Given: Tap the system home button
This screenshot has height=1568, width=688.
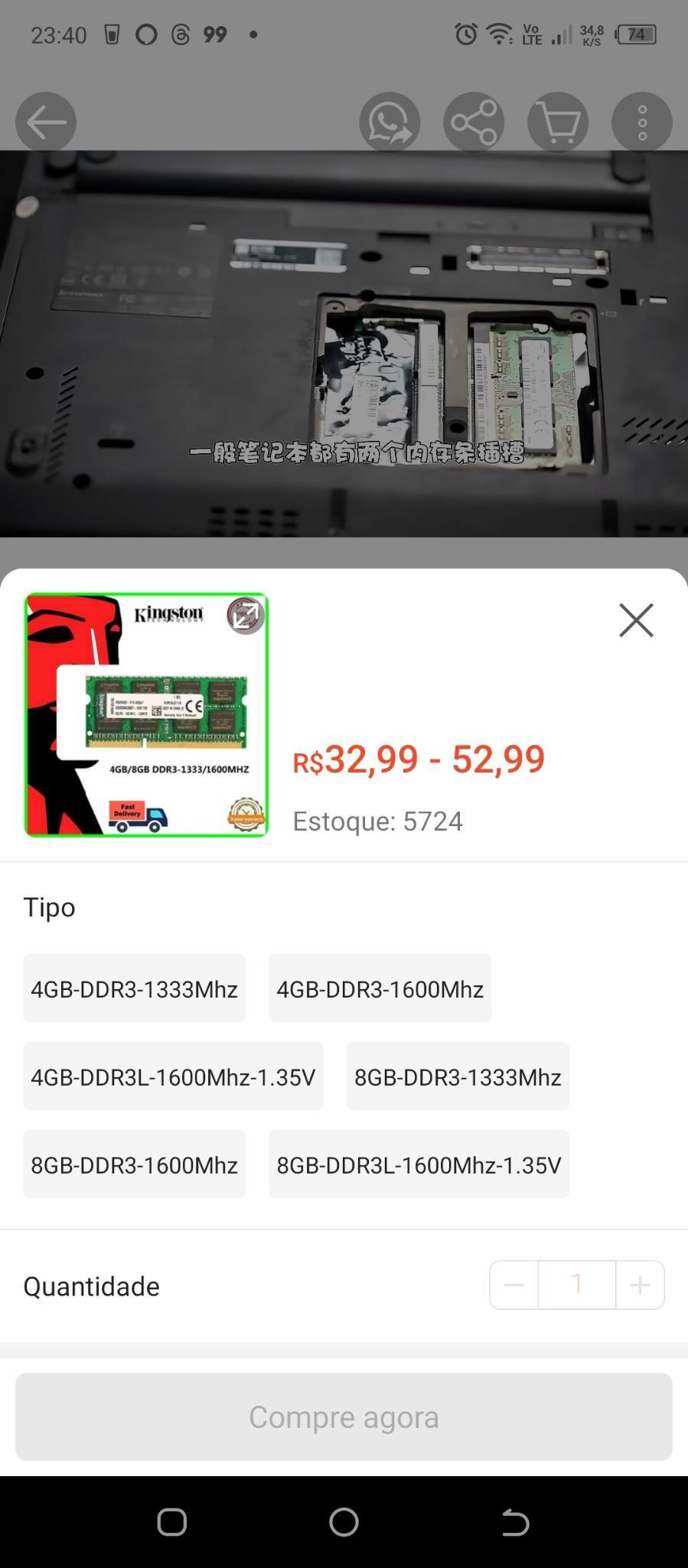Looking at the screenshot, I should point(344,1522).
